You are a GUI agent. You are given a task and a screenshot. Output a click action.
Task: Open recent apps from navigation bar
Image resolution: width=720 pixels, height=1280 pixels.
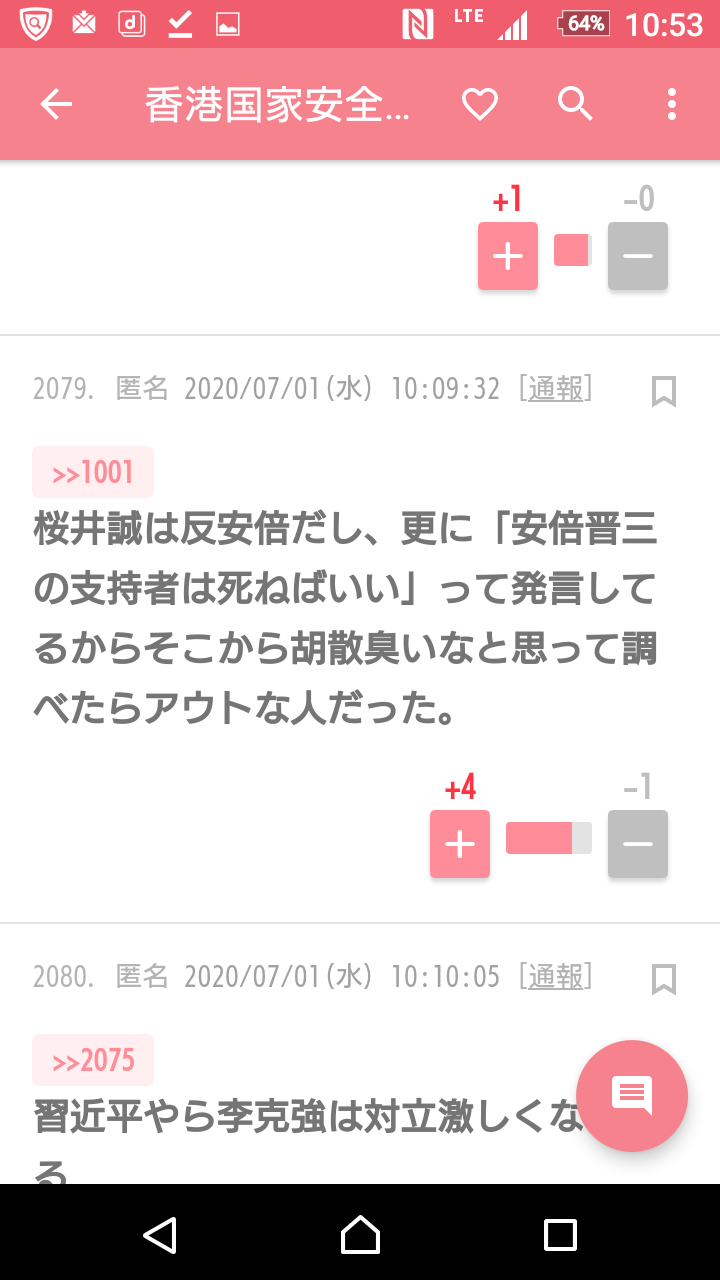click(x=560, y=1235)
